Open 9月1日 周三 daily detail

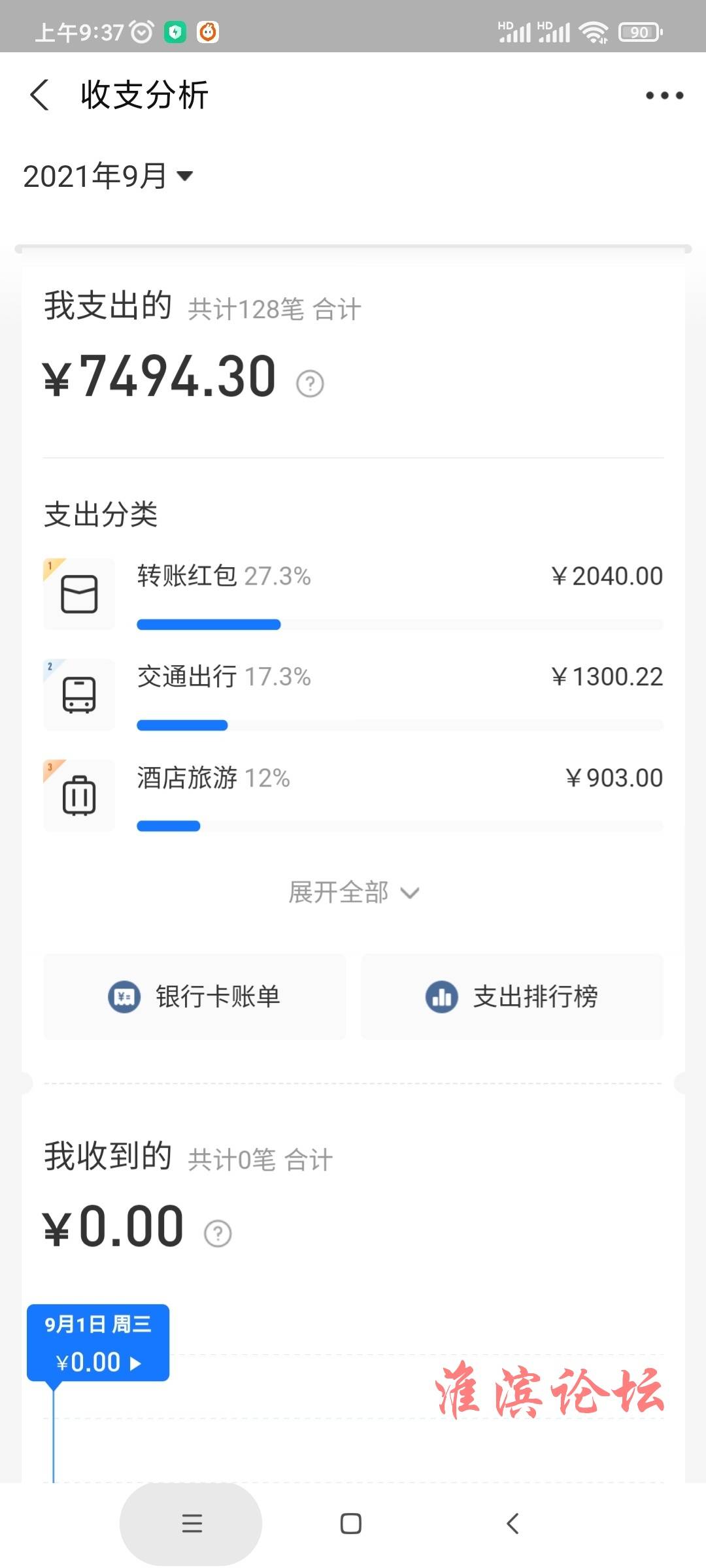(x=98, y=1343)
